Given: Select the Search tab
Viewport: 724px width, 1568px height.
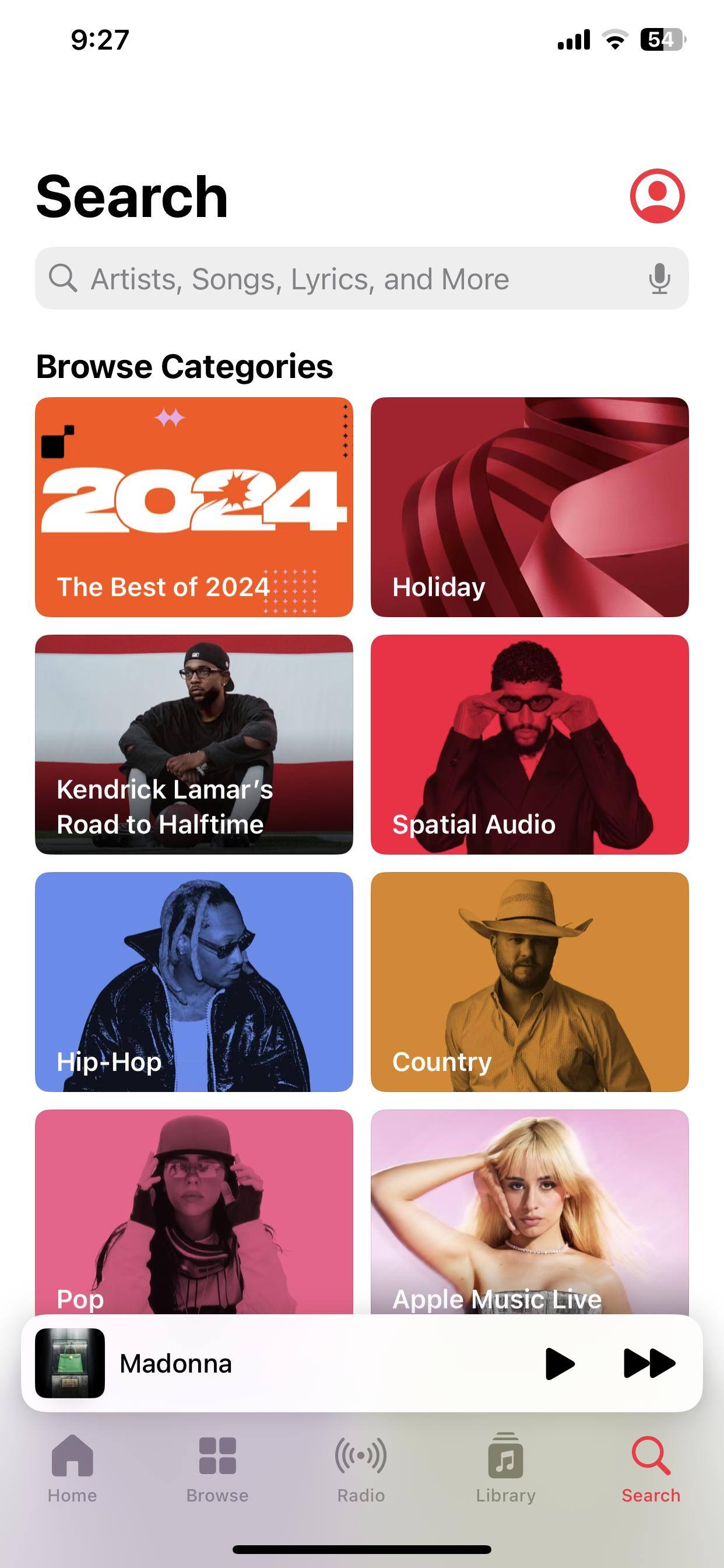Looking at the screenshot, I should point(651,1468).
